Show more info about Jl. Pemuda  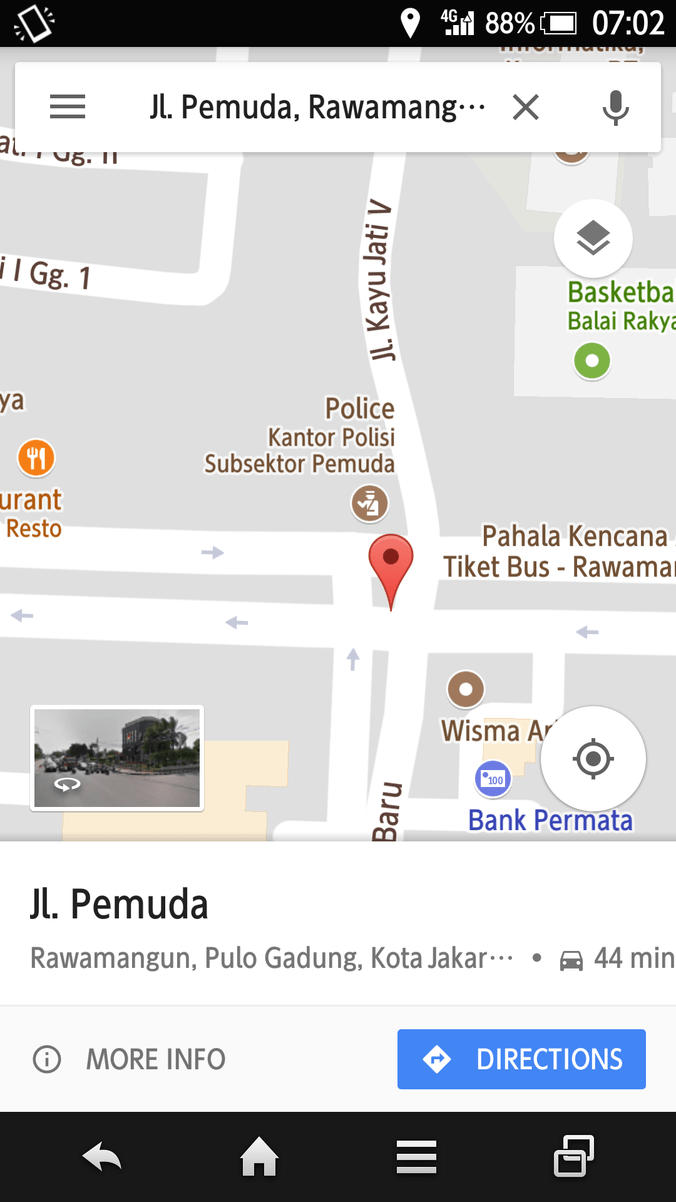coord(130,1059)
